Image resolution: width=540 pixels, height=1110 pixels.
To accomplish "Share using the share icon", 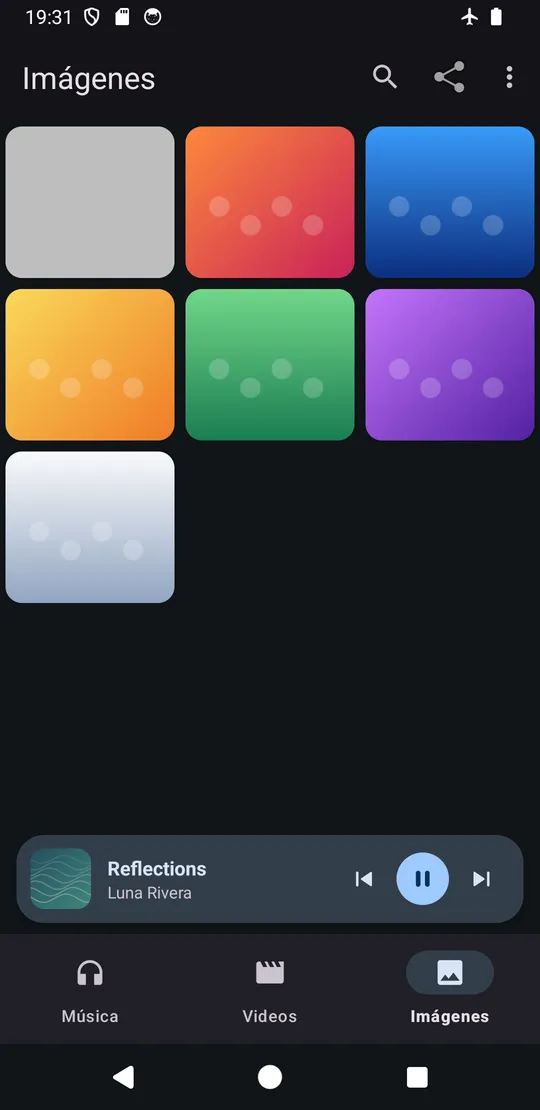I will [449, 77].
